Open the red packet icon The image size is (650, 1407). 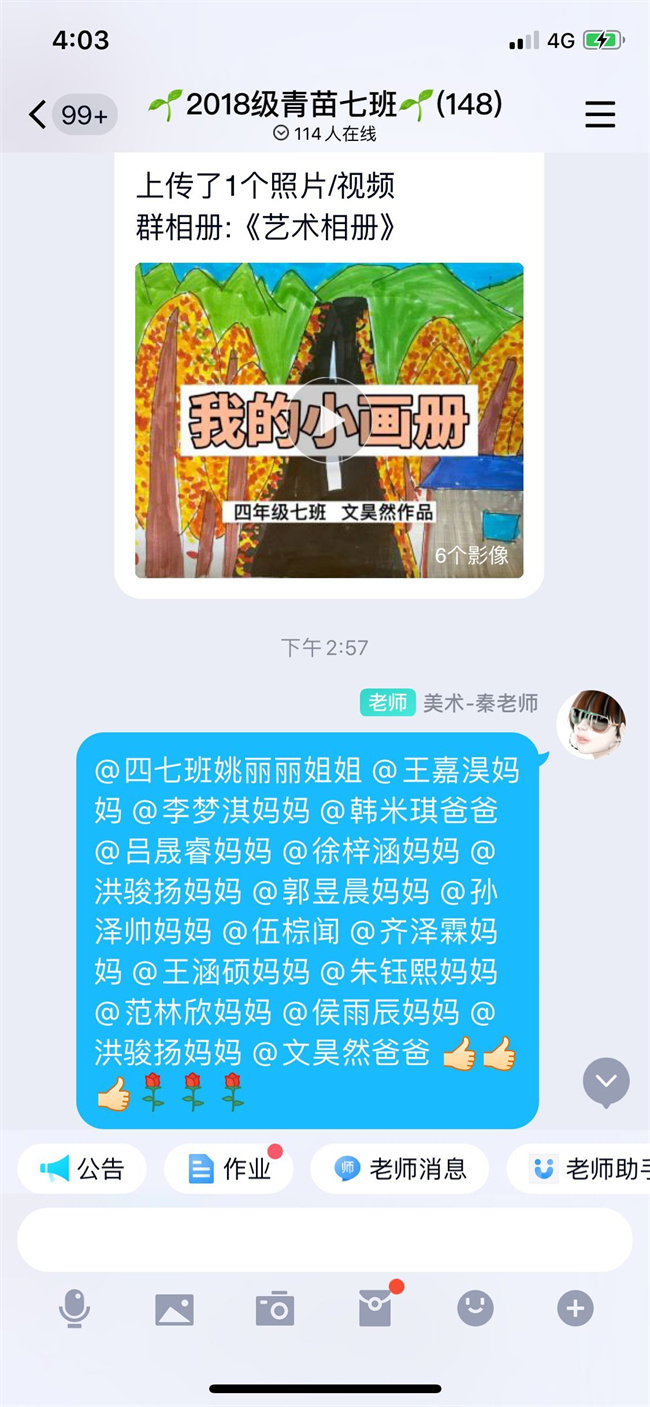(375, 1308)
